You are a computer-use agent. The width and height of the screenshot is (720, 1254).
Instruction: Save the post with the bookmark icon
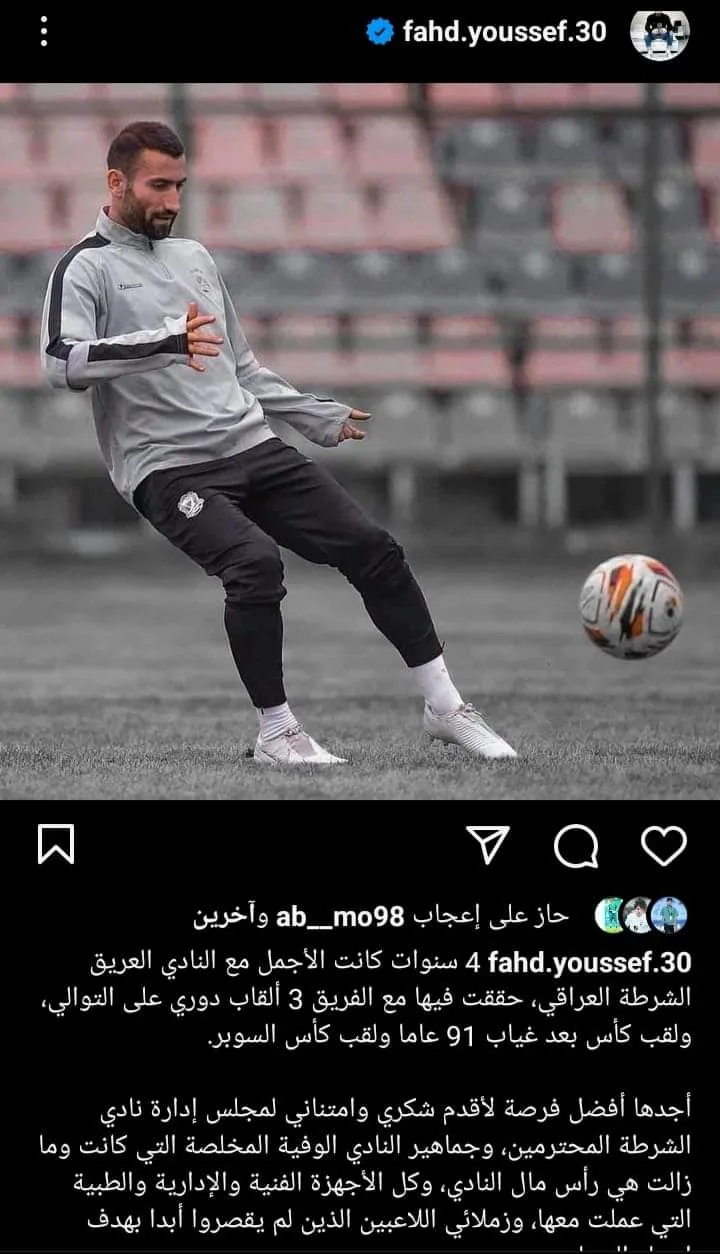click(56, 845)
